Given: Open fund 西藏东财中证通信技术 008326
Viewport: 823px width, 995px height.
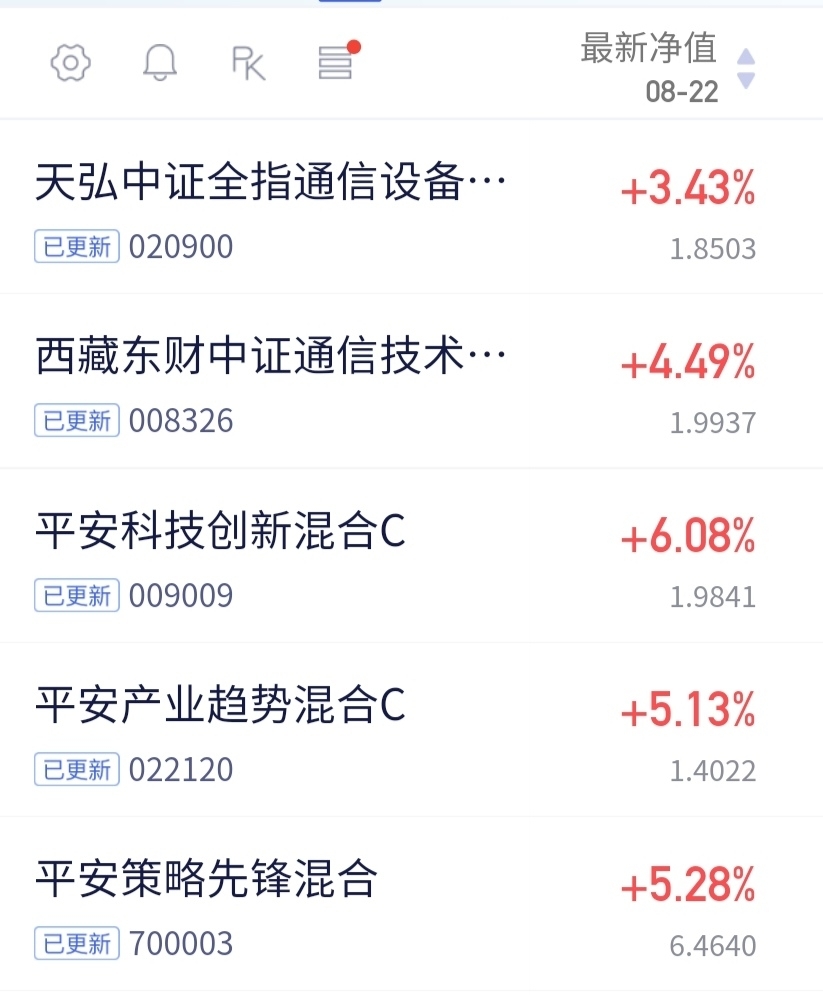Looking at the screenshot, I should (411, 381).
